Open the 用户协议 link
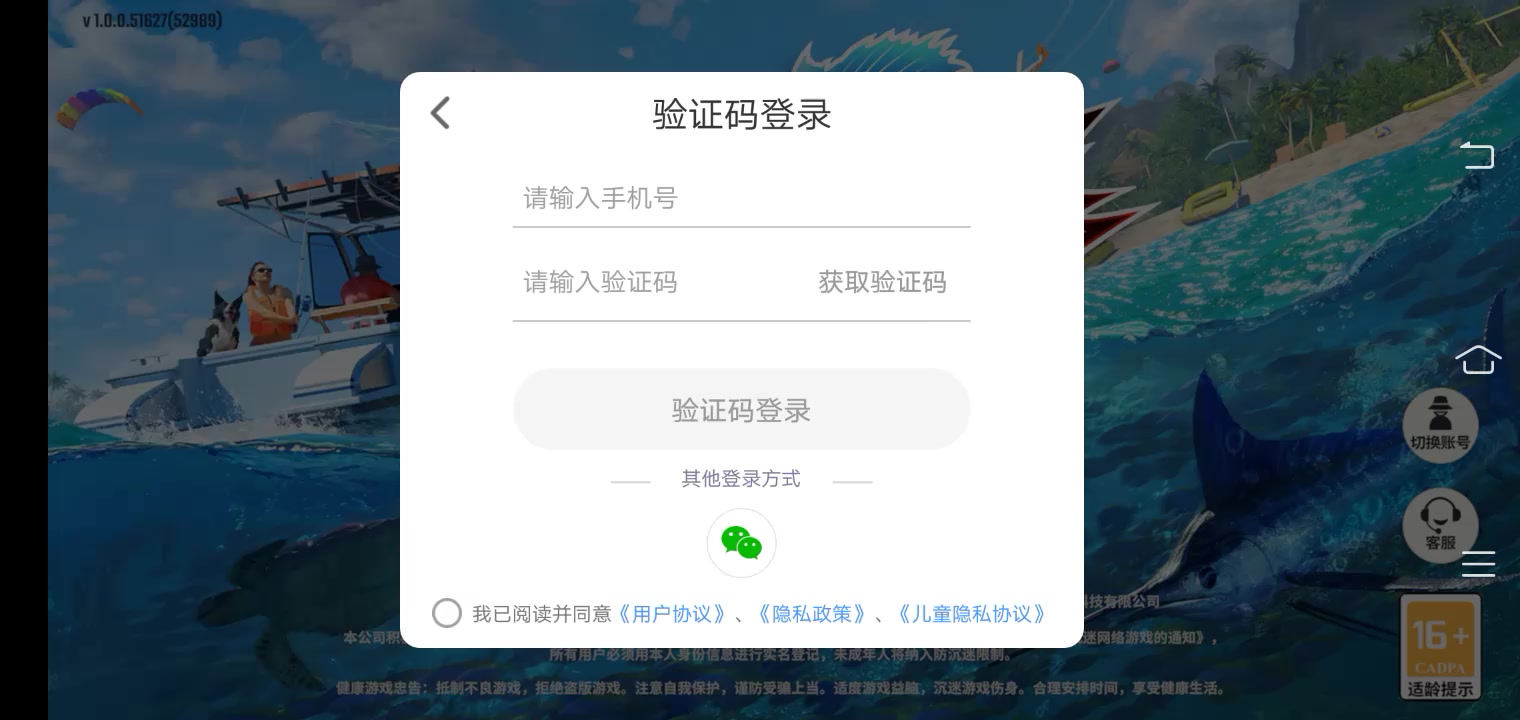1520x720 pixels. (672, 613)
